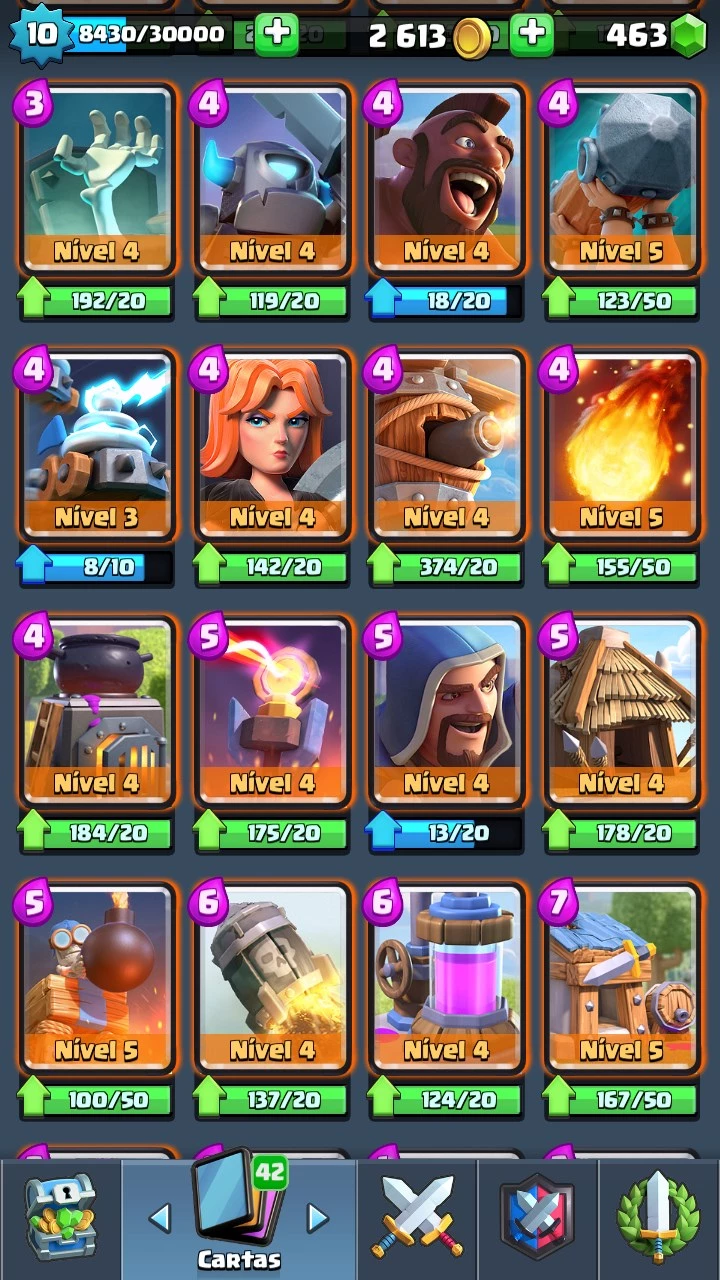720x1280 pixels.
Task: Switch to the shop chest tab
Action: (60, 1219)
